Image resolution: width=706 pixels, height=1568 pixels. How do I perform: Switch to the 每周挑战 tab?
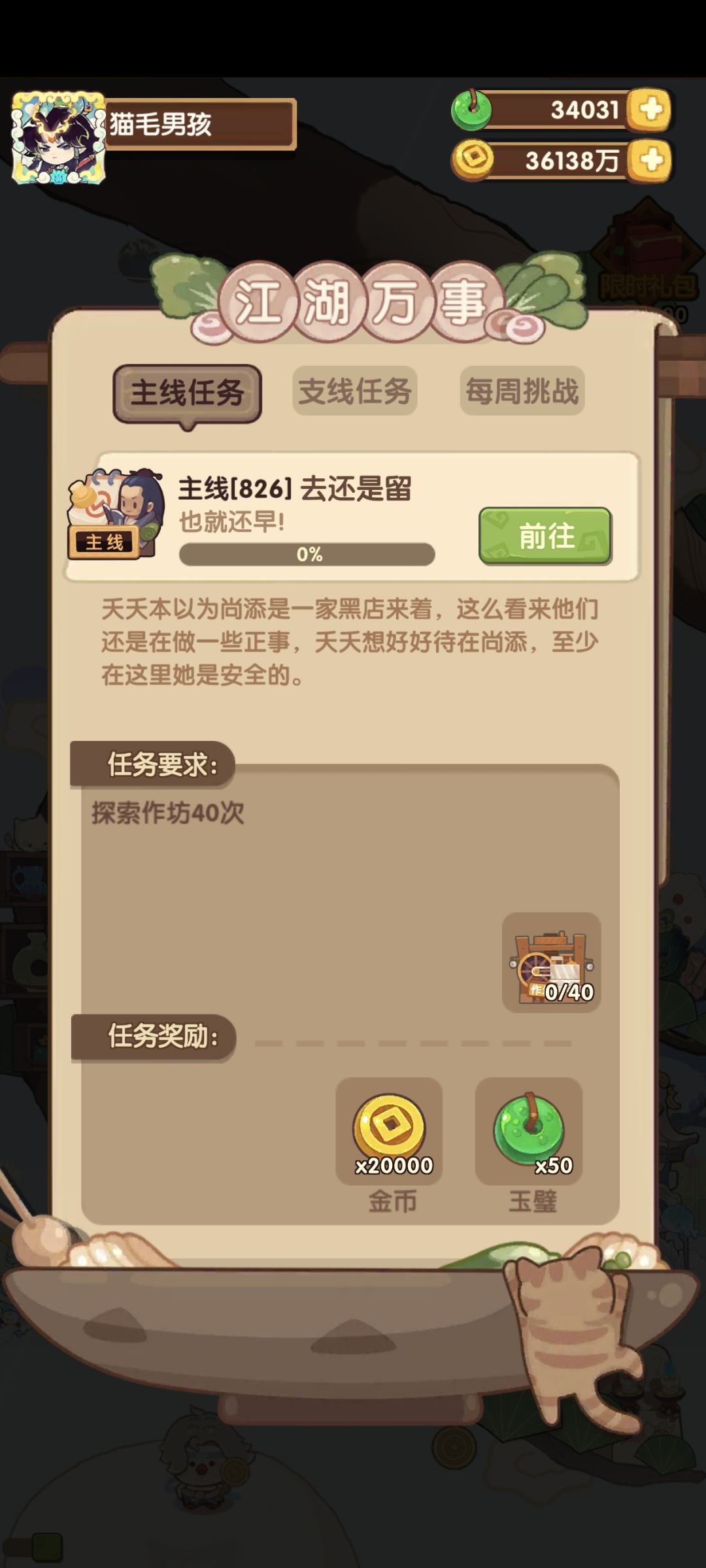(x=522, y=391)
